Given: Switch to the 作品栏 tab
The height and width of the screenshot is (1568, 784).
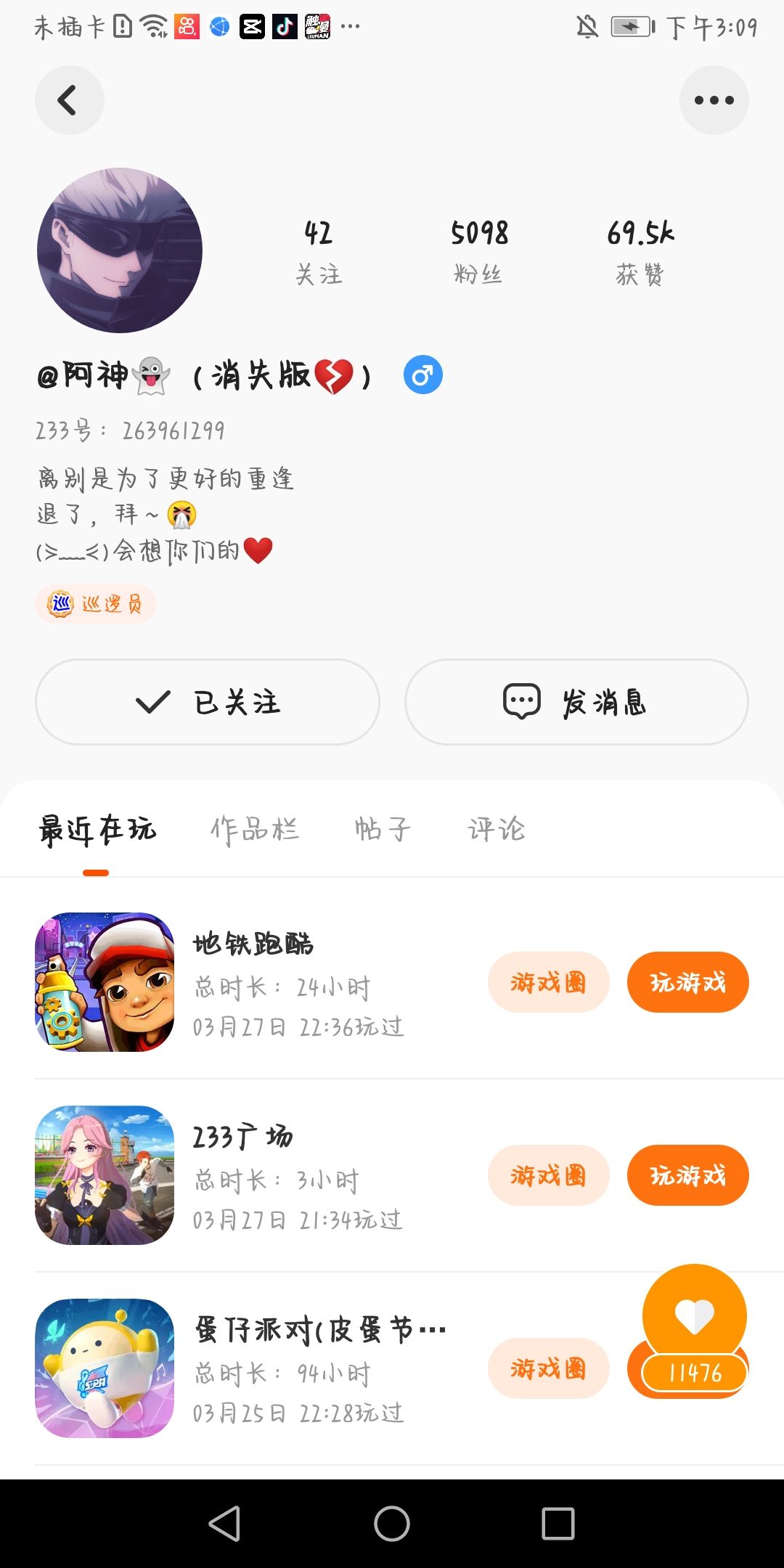Looking at the screenshot, I should (255, 829).
